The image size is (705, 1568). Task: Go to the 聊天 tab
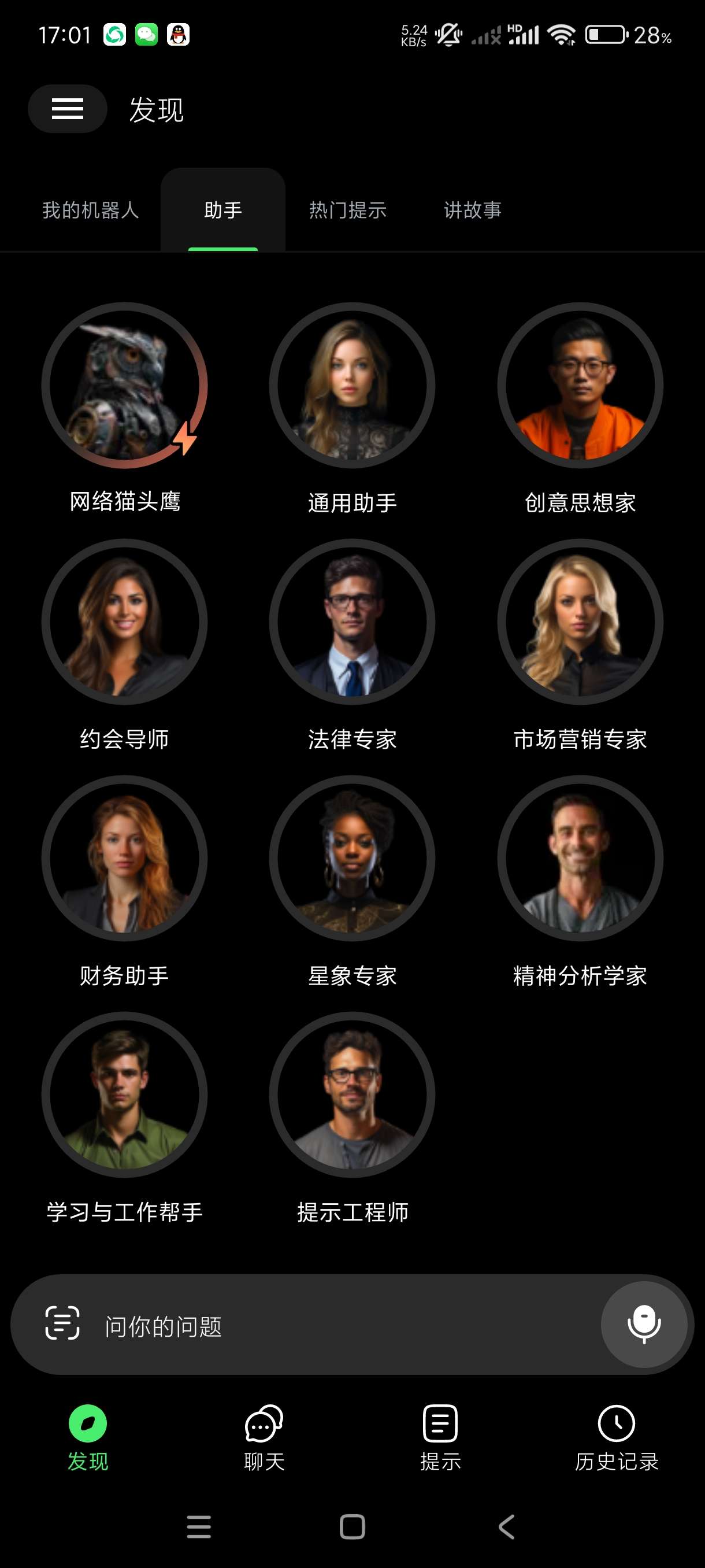(x=264, y=1438)
